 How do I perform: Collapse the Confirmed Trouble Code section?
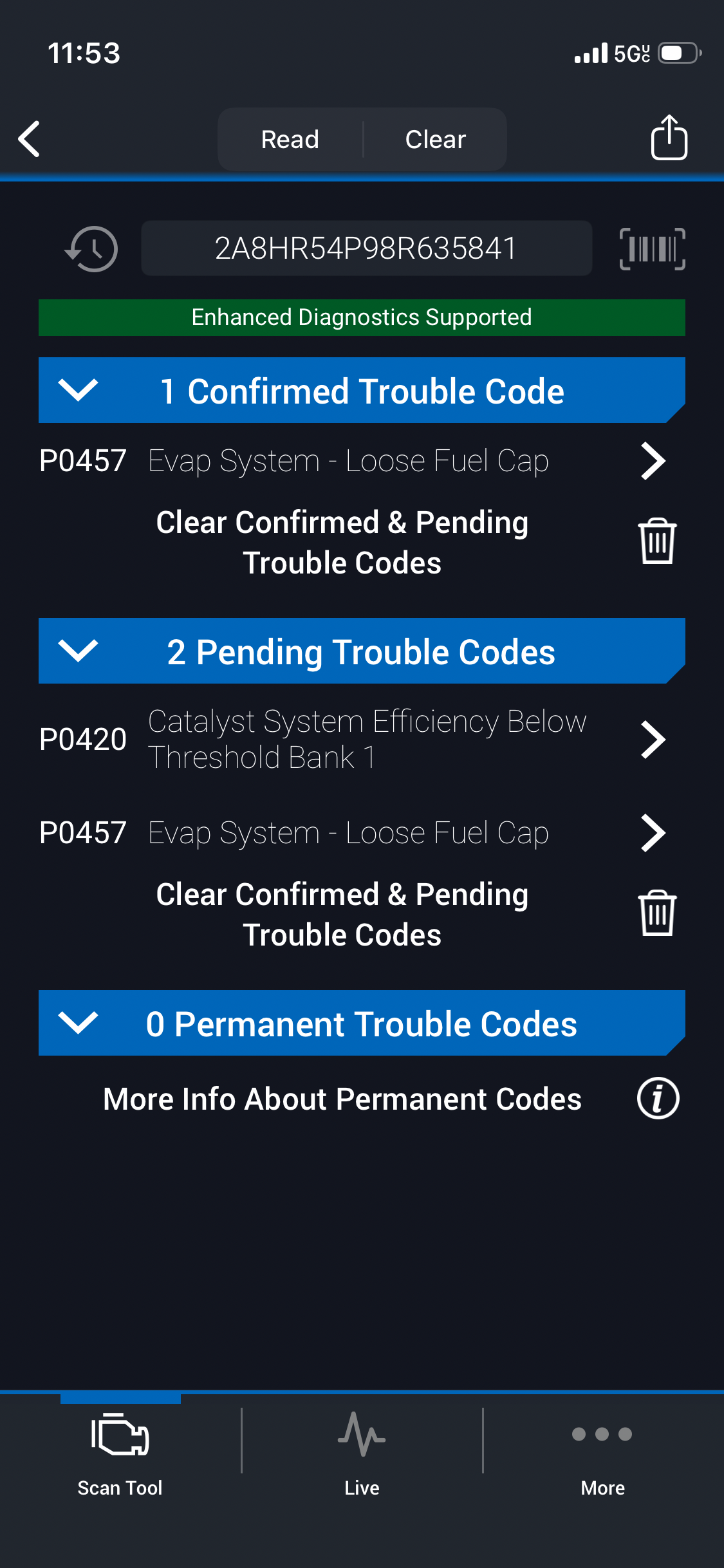pos(78,390)
